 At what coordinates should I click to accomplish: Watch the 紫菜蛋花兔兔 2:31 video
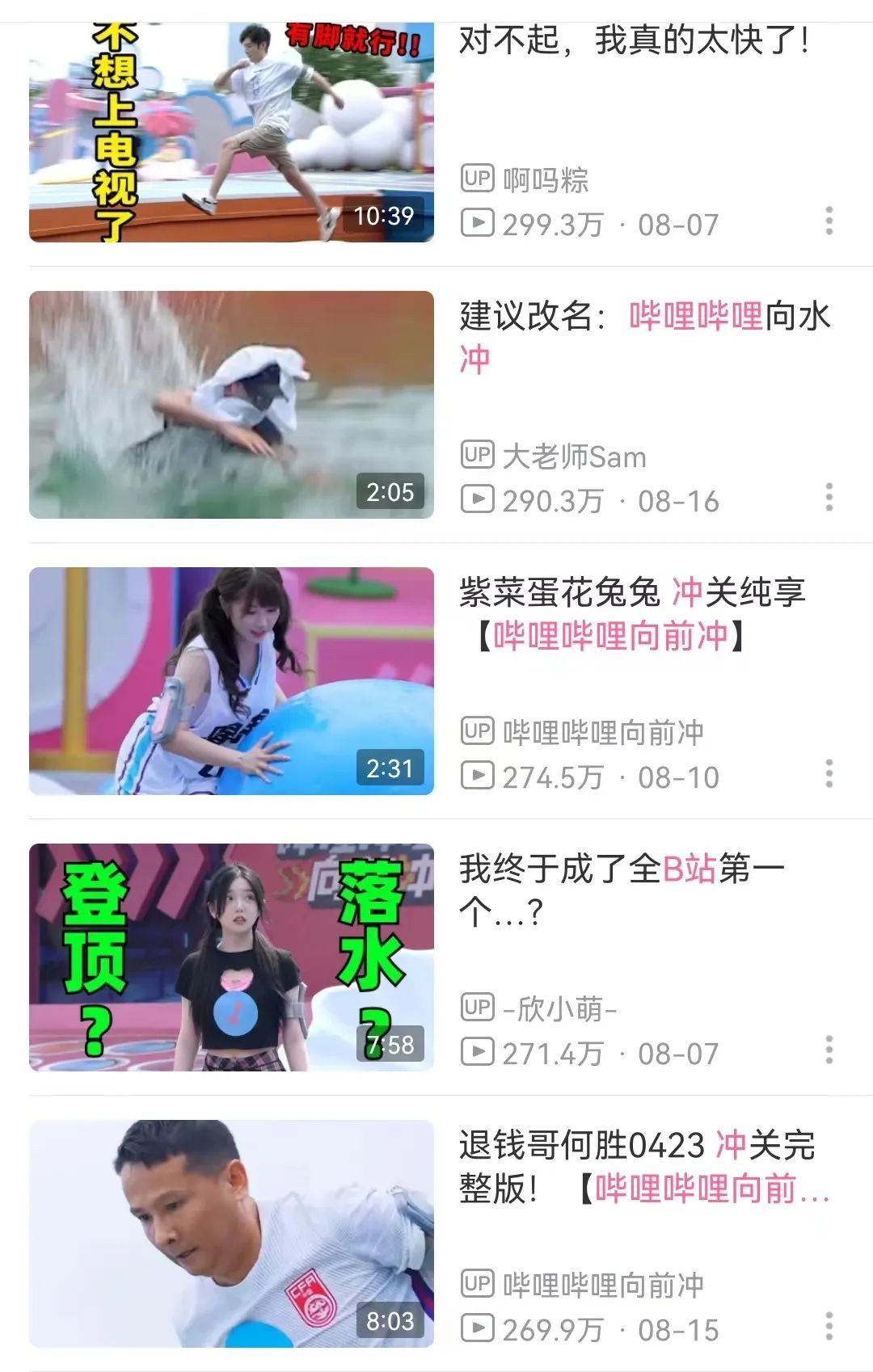tap(231, 681)
